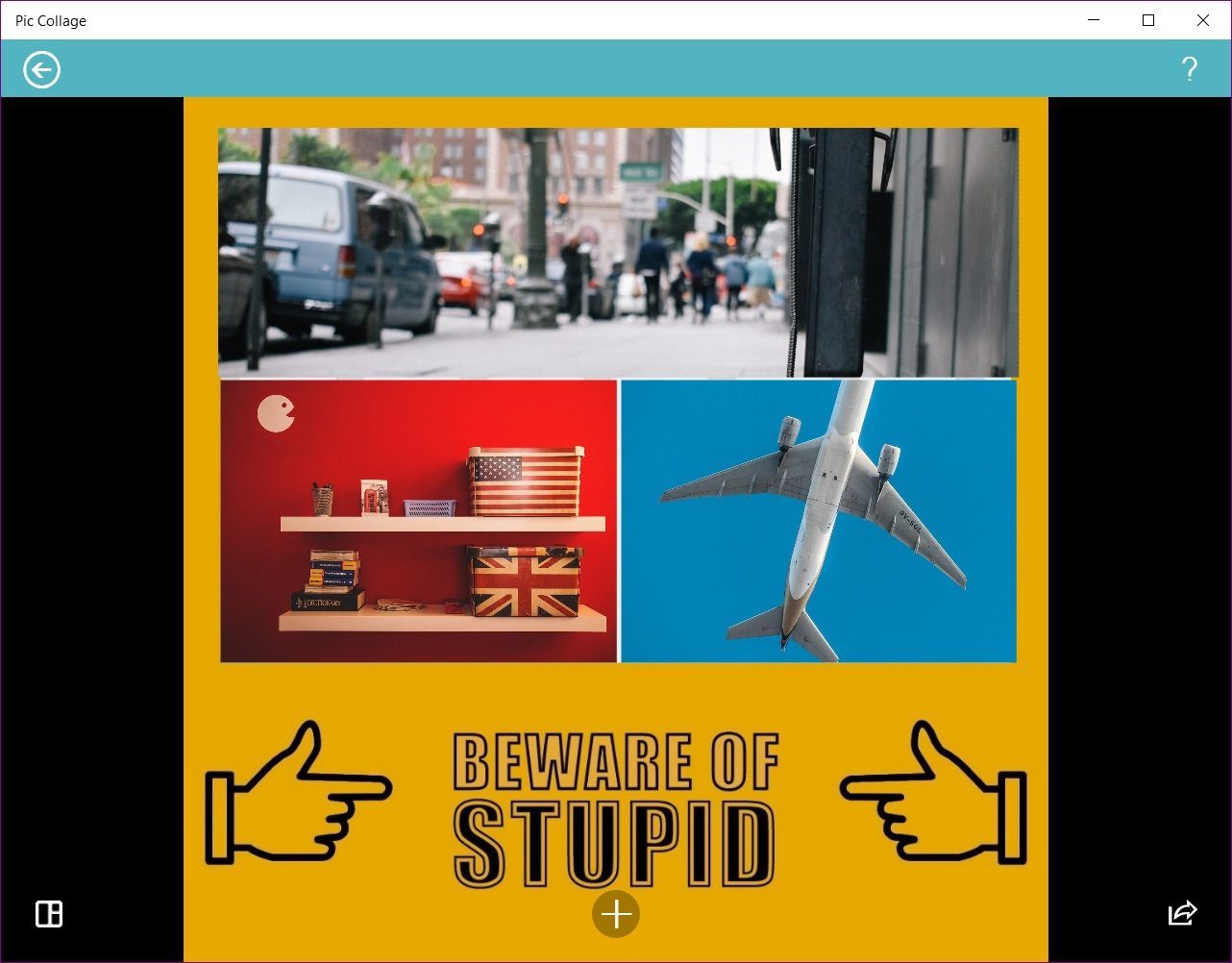The height and width of the screenshot is (963, 1232).
Task: Maximize the app window
Action: coord(1148,20)
